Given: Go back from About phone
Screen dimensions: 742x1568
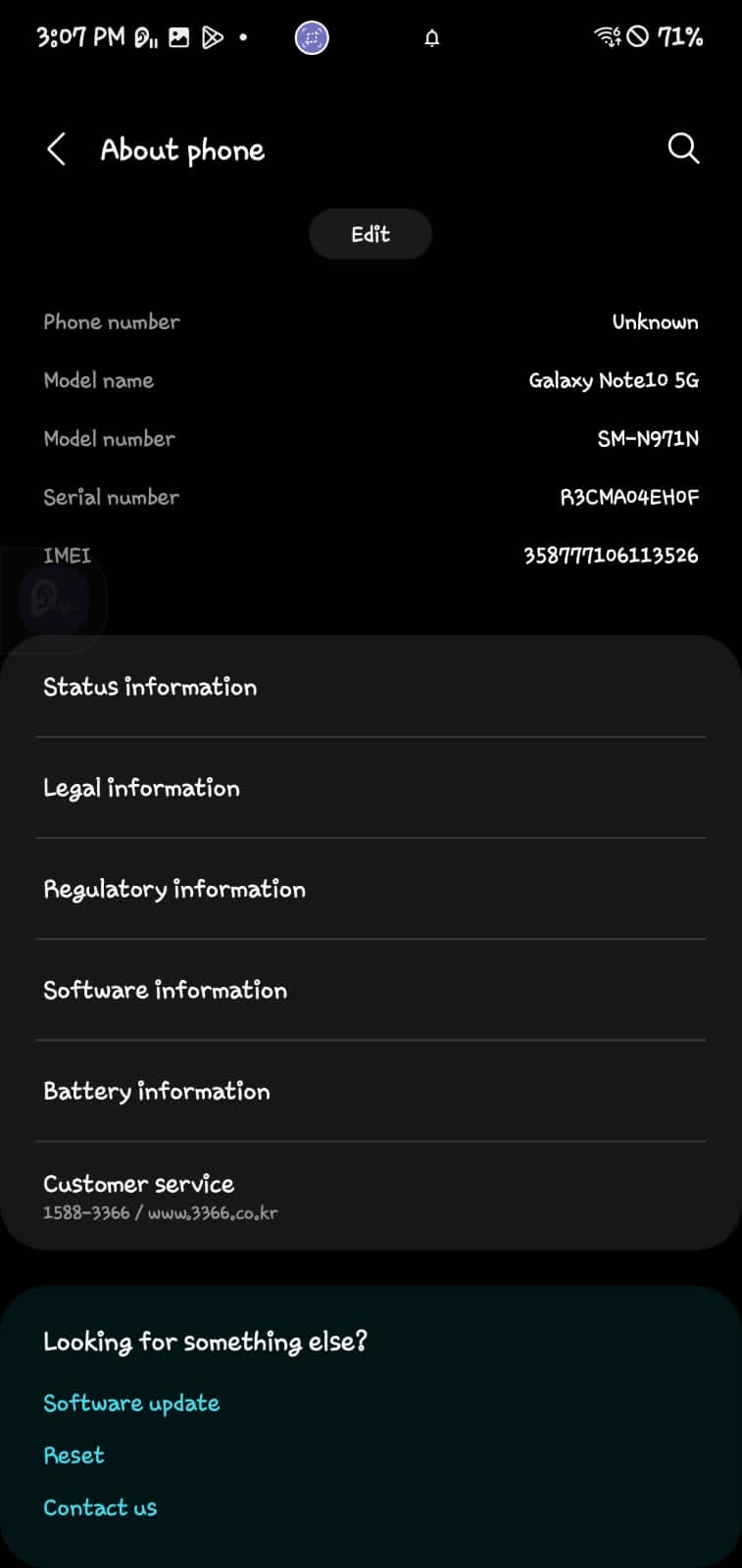Looking at the screenshot, I should tap(57, 150).
